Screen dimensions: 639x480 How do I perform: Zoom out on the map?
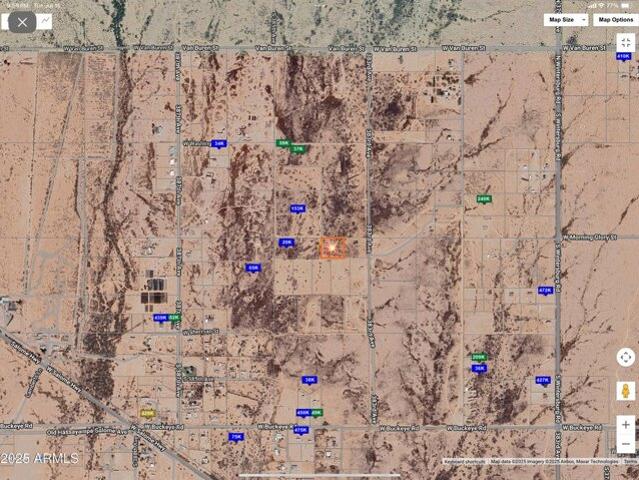pos(625,444)
